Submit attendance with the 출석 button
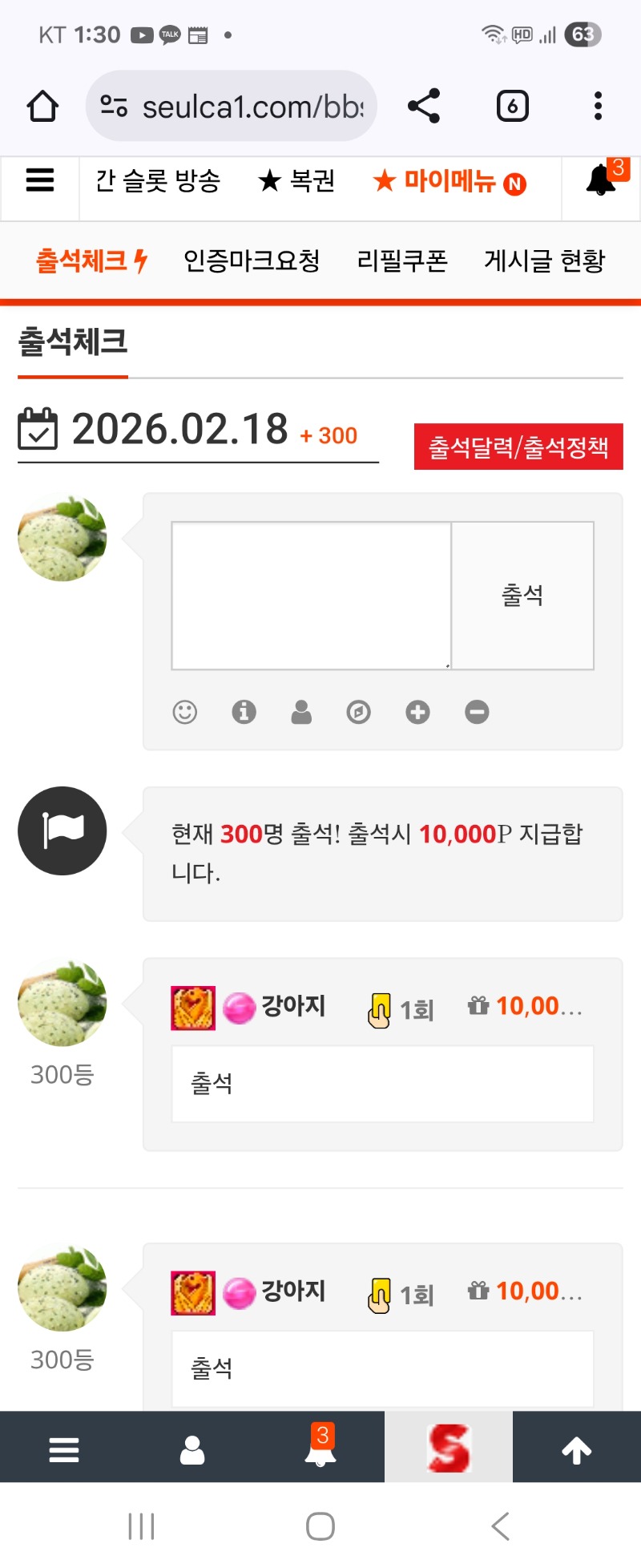The width and height of the screenshot is (641, 1568). tap(522, 596)
